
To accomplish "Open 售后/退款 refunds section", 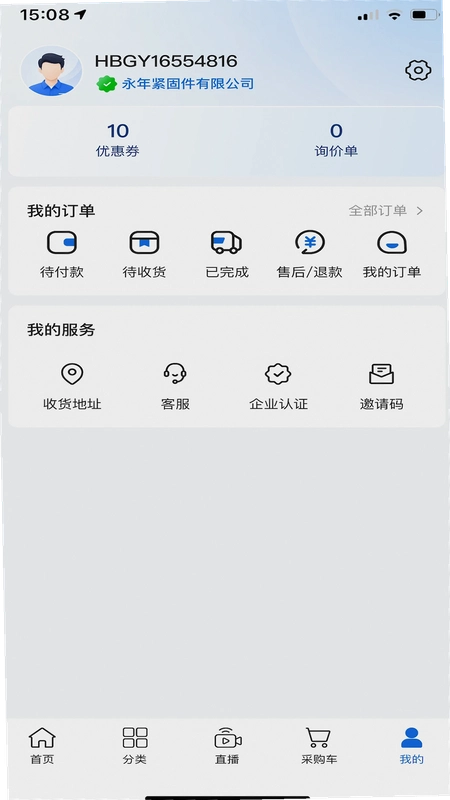I will tap(309, 255).
